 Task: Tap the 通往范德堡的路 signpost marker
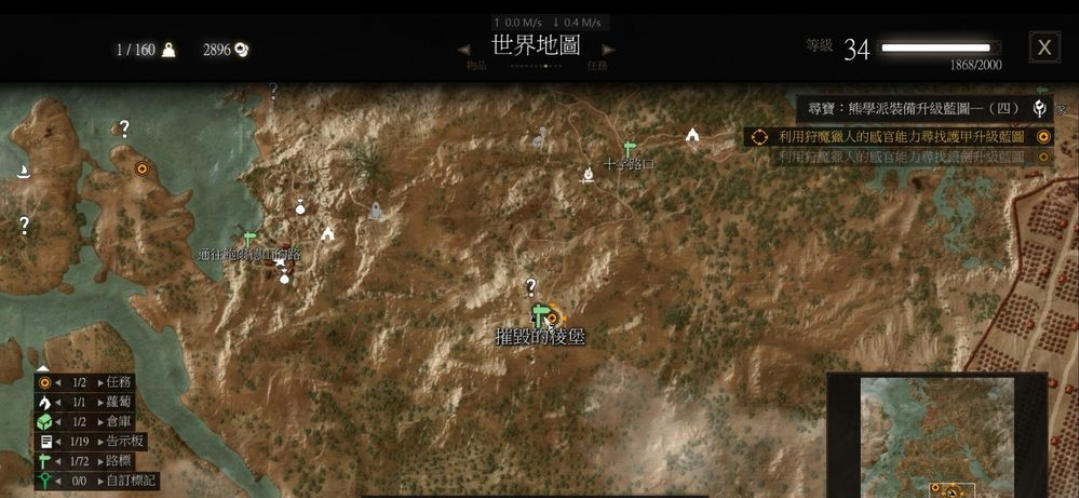[x=249, y=239]
